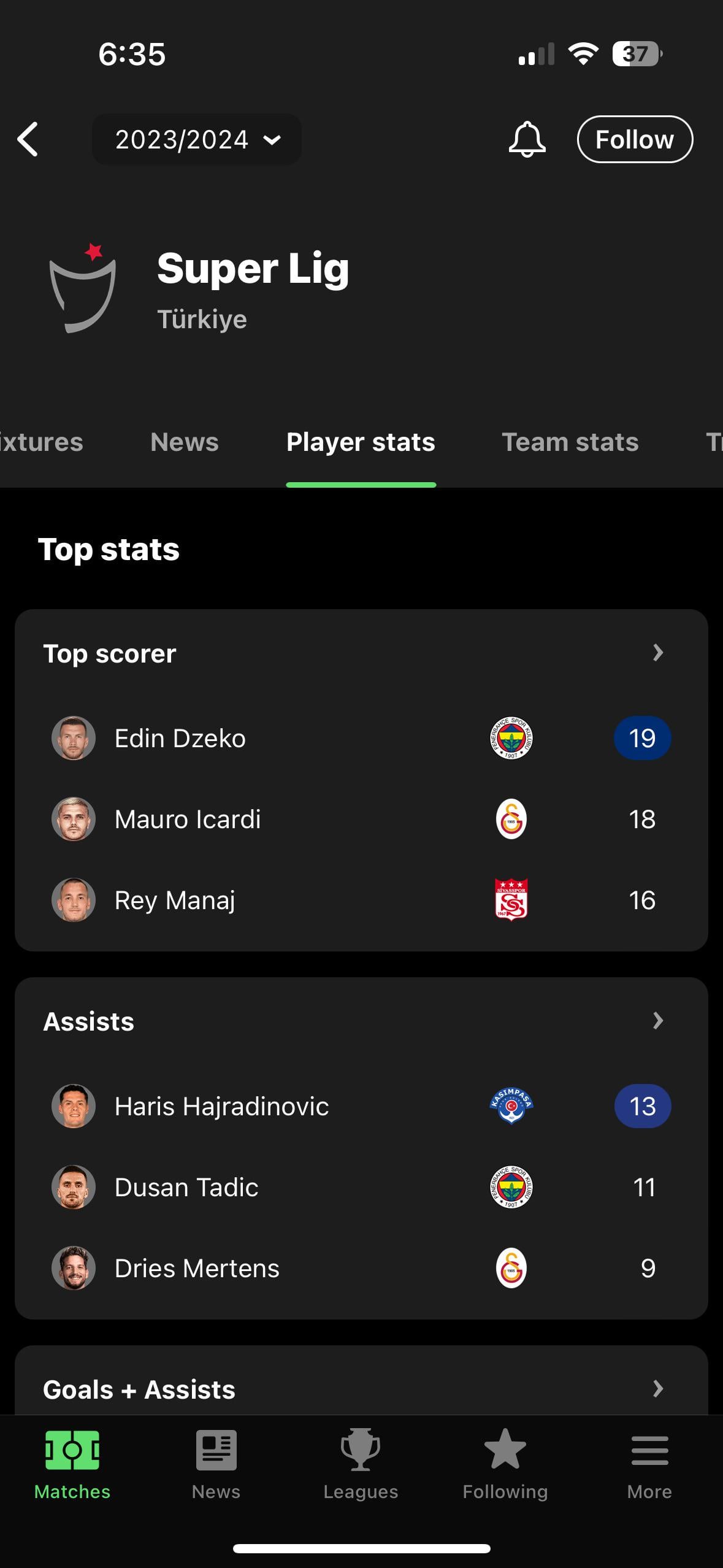723x1568 pixels.
Task: Go back using the arrow icon
Action: tap(28, 139)
